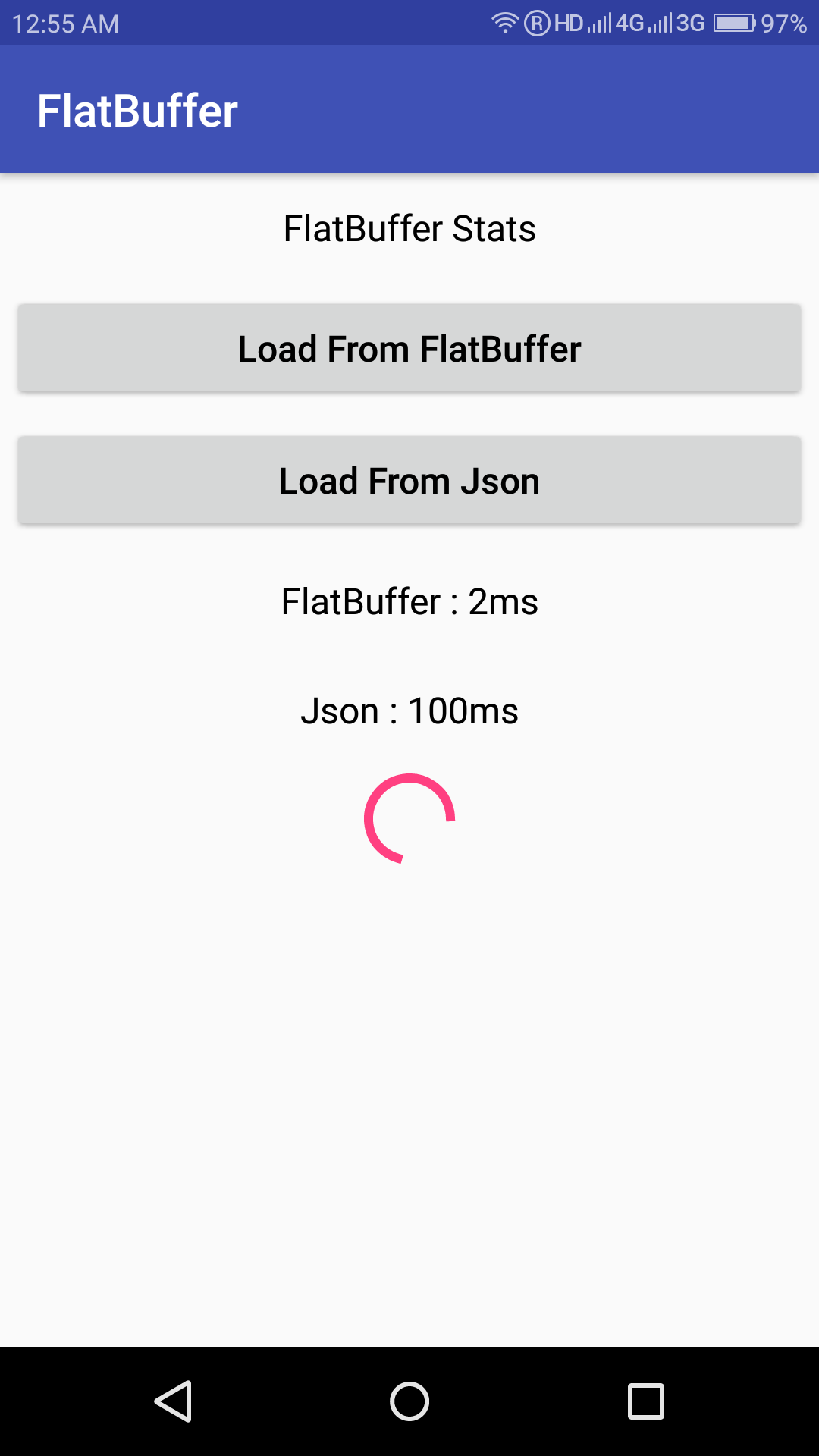Tap the empty area below the spinner
Screen dimensions: 819x1456
click(x=409, y=1100)
